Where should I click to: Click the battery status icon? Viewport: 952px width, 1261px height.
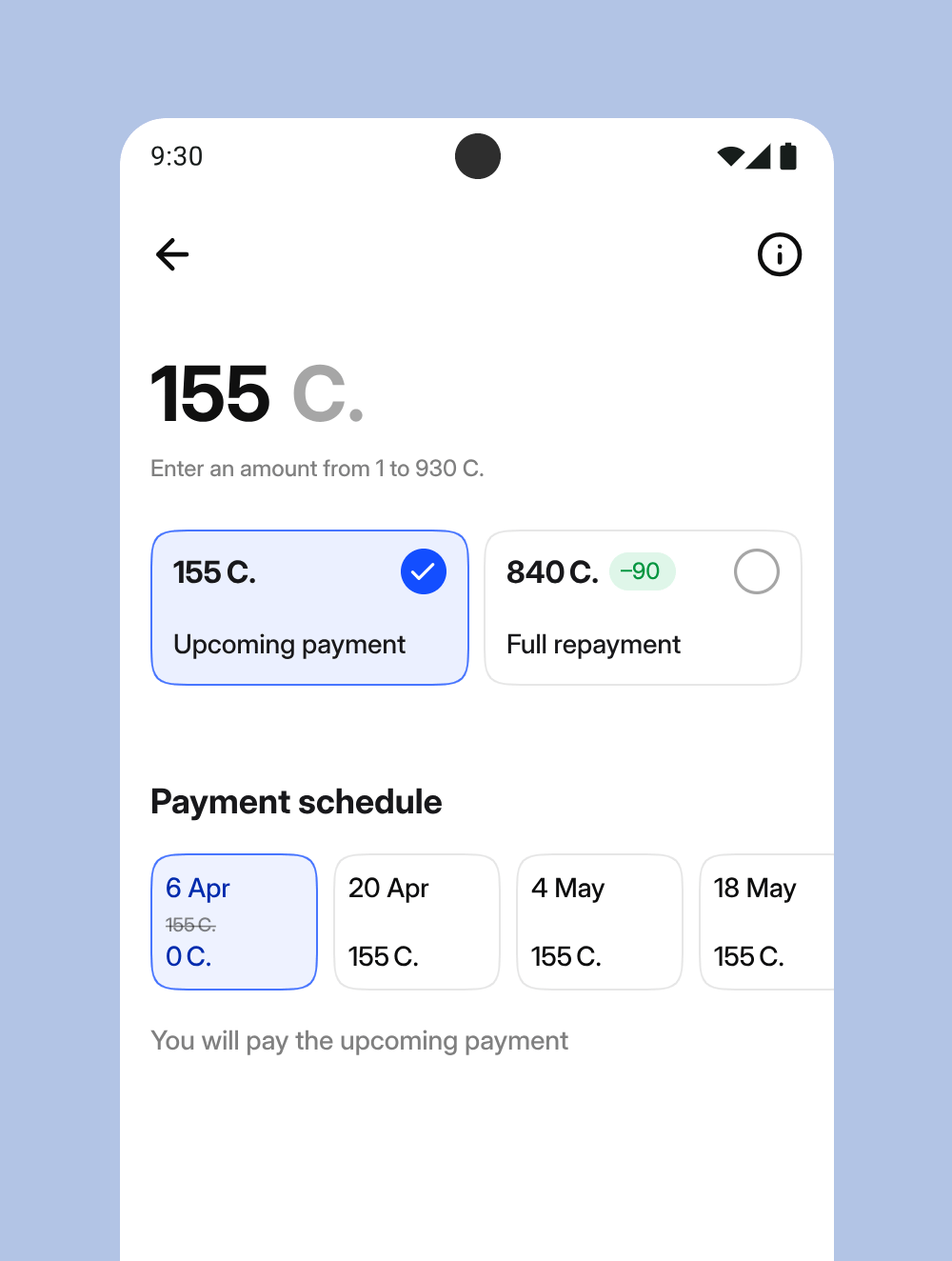pos(788,155)
